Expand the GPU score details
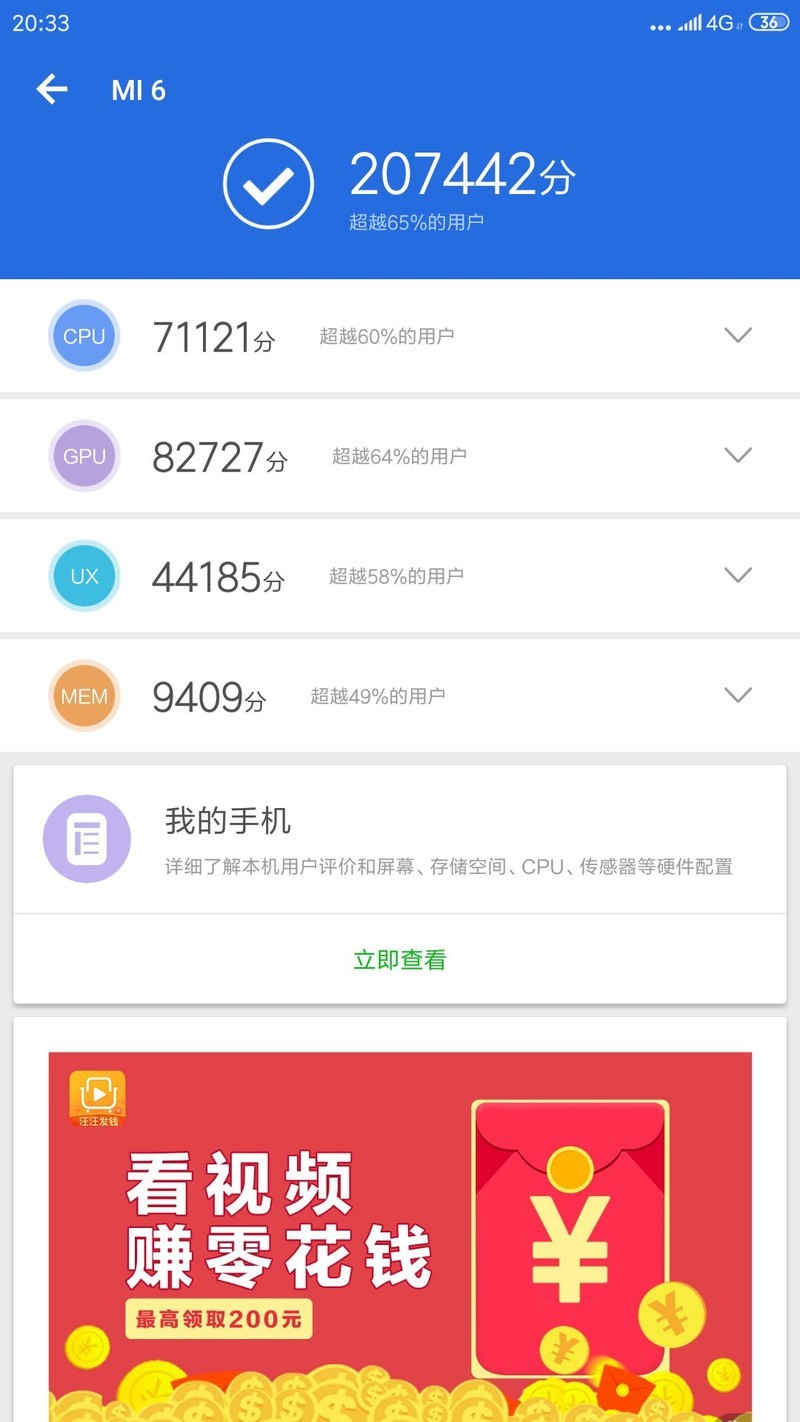The image size is (800, 1422). coord(738,455)
